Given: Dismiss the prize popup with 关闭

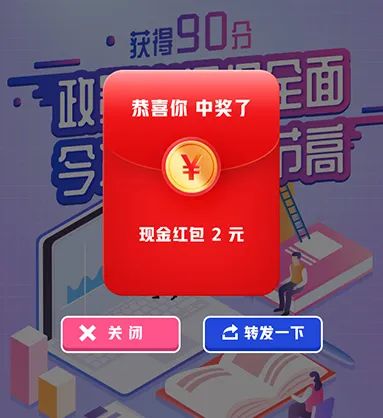Looking at the screenshot, I should 121,334.
